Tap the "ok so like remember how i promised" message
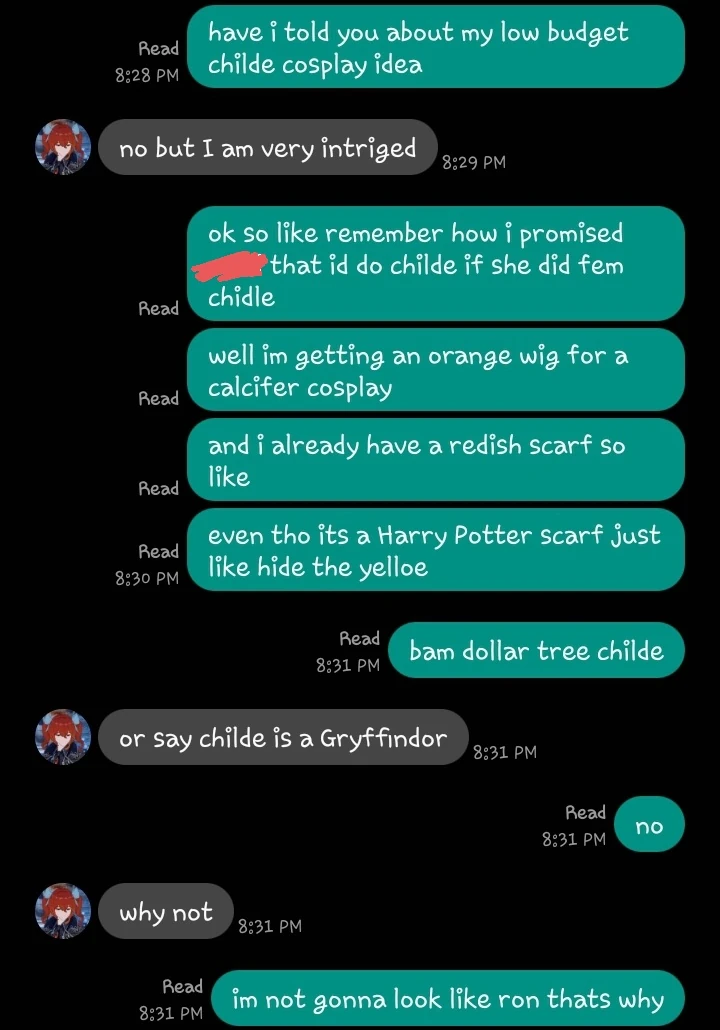Screen dimensions: 720x1030 tap(436, 264)
